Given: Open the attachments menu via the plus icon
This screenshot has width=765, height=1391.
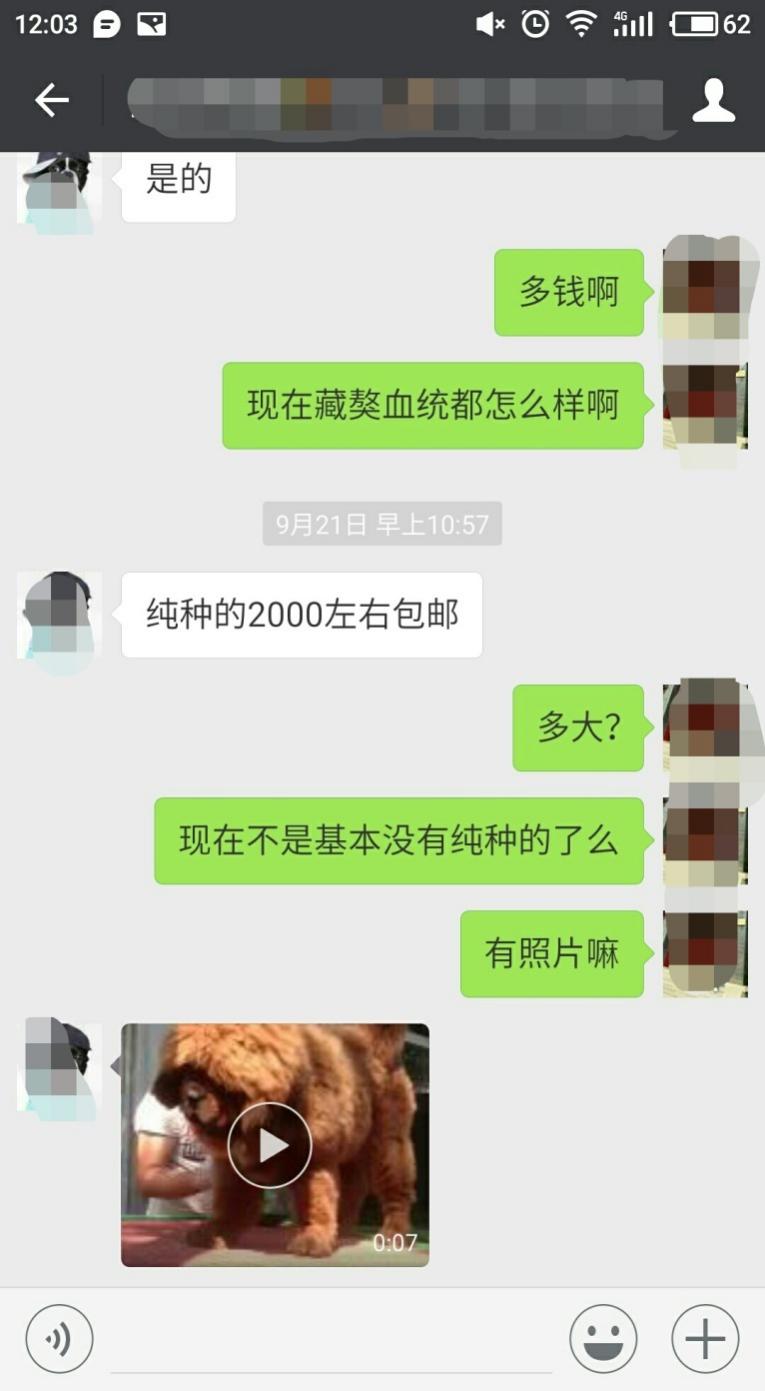Looking at the screenshot, I should tap(704, 1337).
